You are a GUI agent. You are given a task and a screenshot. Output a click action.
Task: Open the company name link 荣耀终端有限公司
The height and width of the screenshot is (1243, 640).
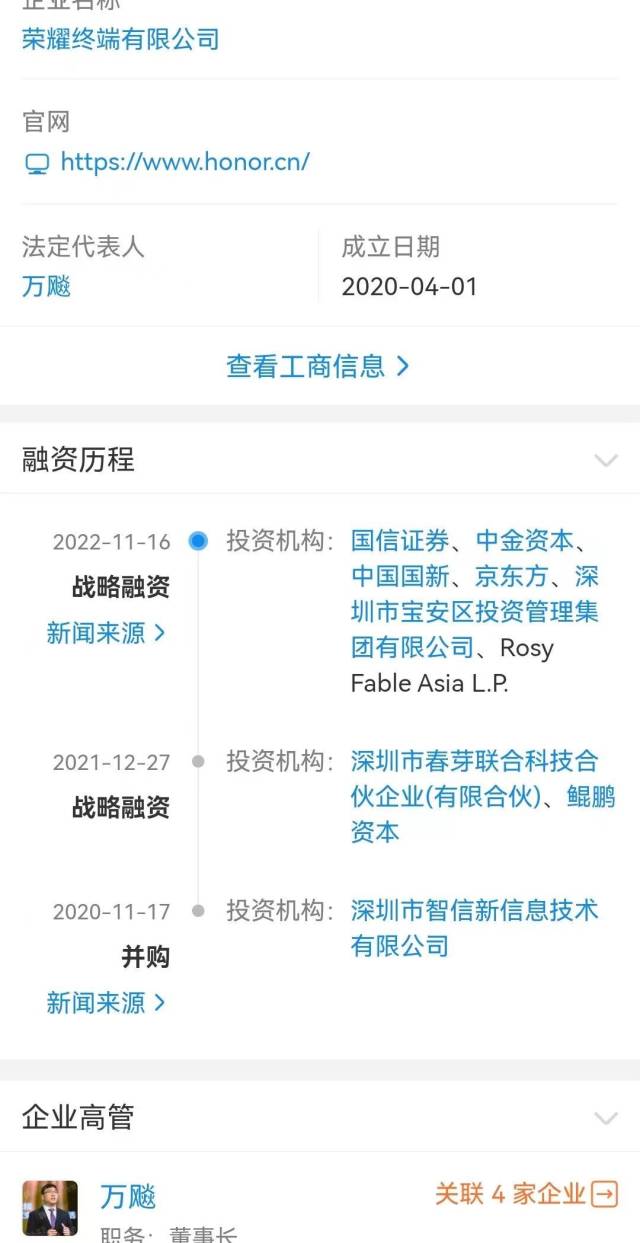pyautogui.click(x=120, y=40)
